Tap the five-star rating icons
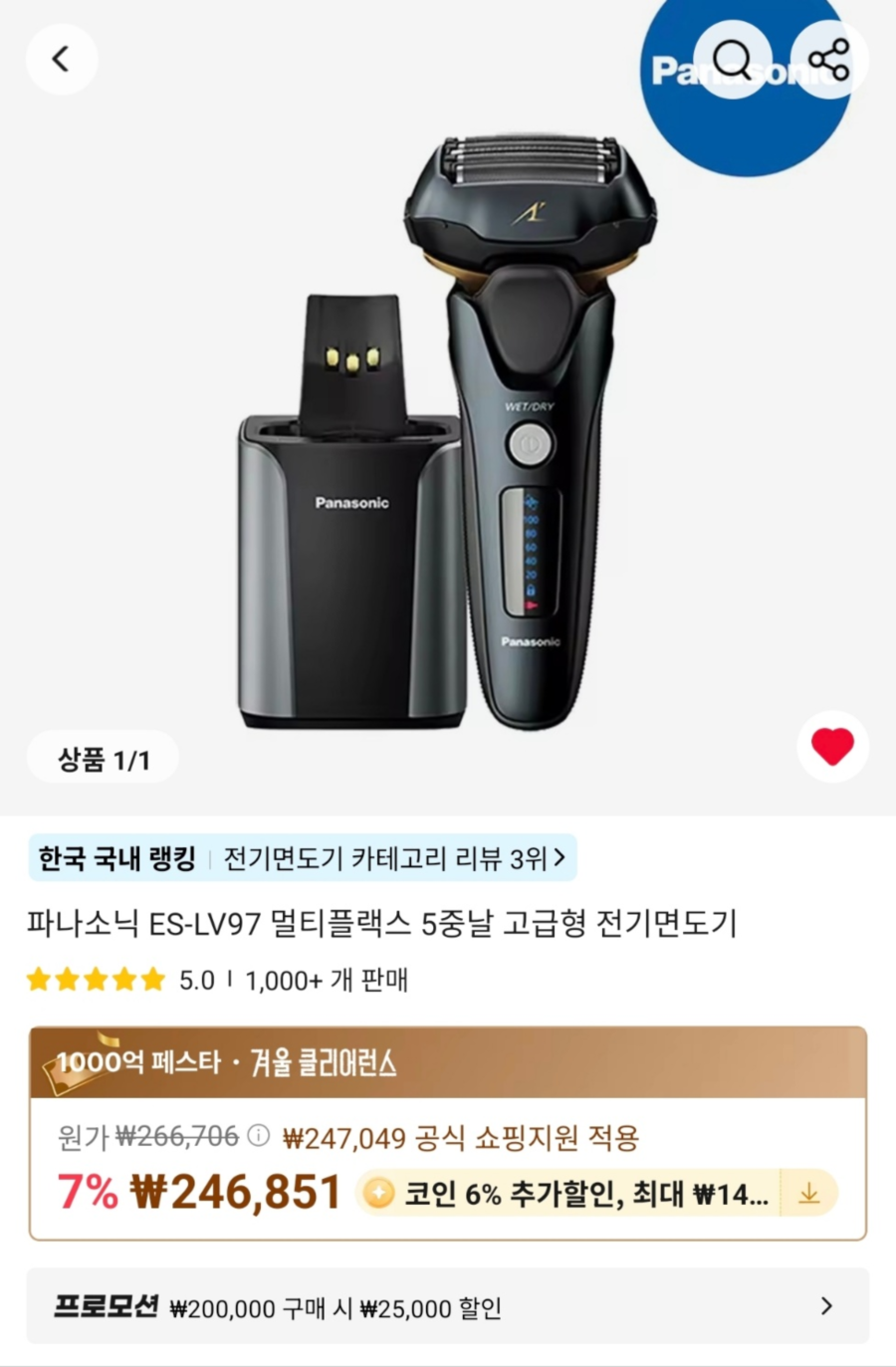896x1367 pixels. (x=96, y=979)
